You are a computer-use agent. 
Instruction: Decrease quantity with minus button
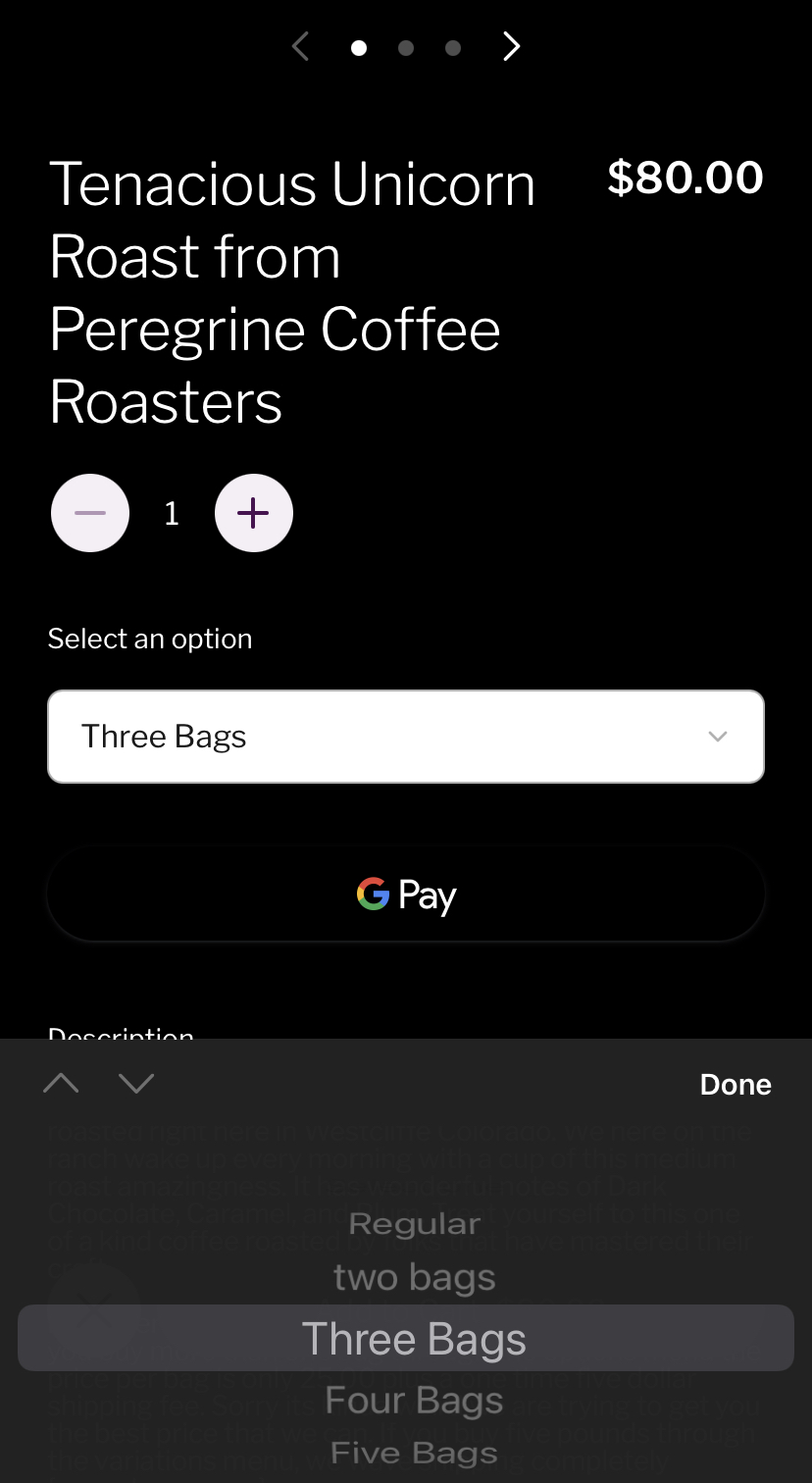coord(90,513)
